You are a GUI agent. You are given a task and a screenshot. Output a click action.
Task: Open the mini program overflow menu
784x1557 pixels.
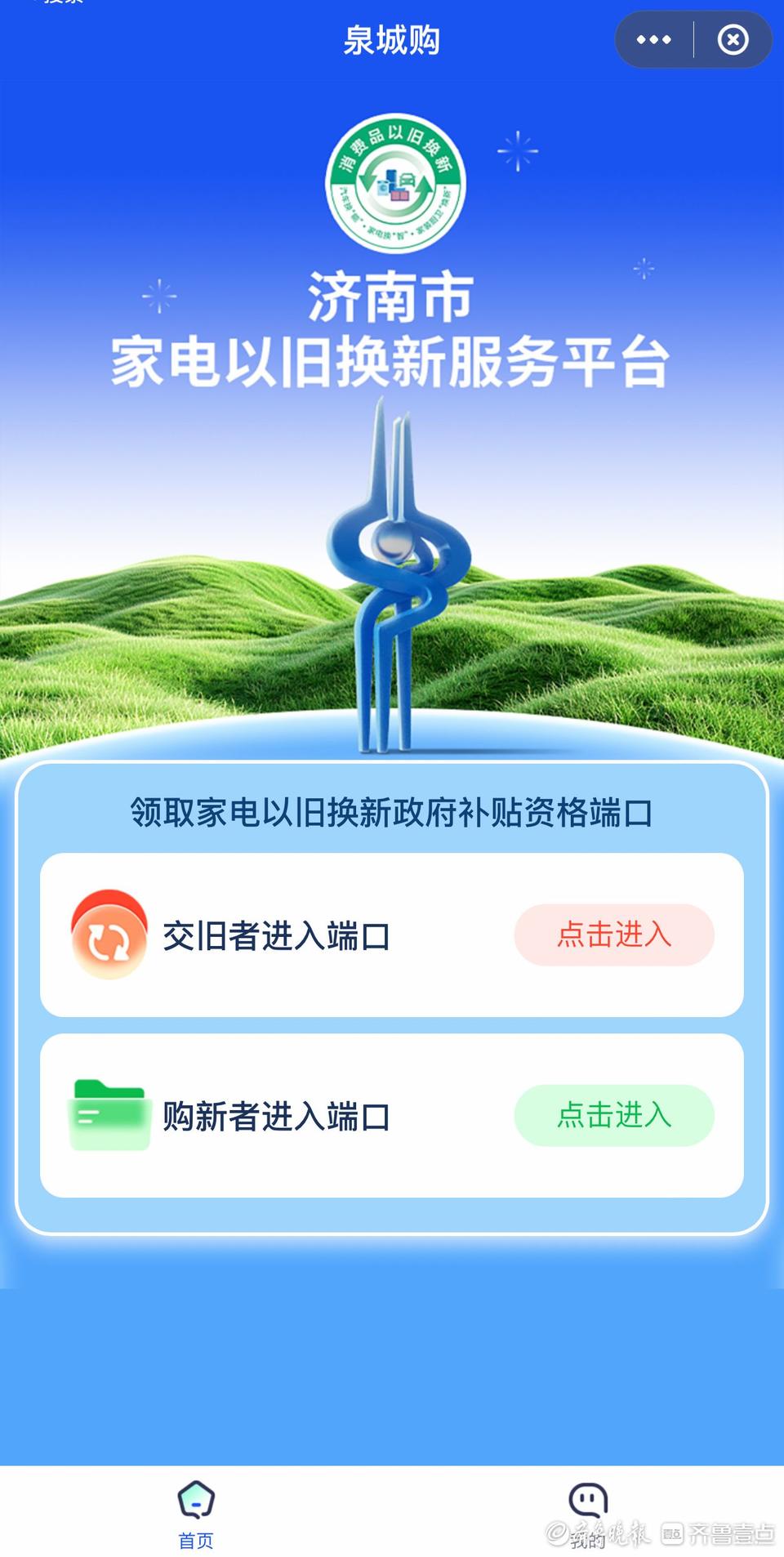tap(653, 39)
